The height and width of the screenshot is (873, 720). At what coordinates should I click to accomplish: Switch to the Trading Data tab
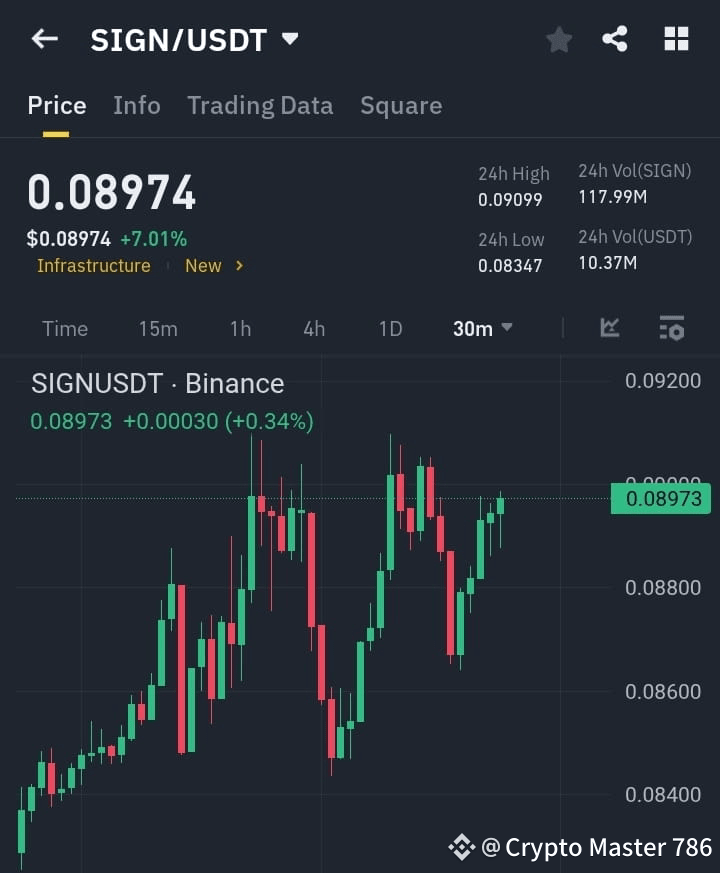click(x=260, y=105)
